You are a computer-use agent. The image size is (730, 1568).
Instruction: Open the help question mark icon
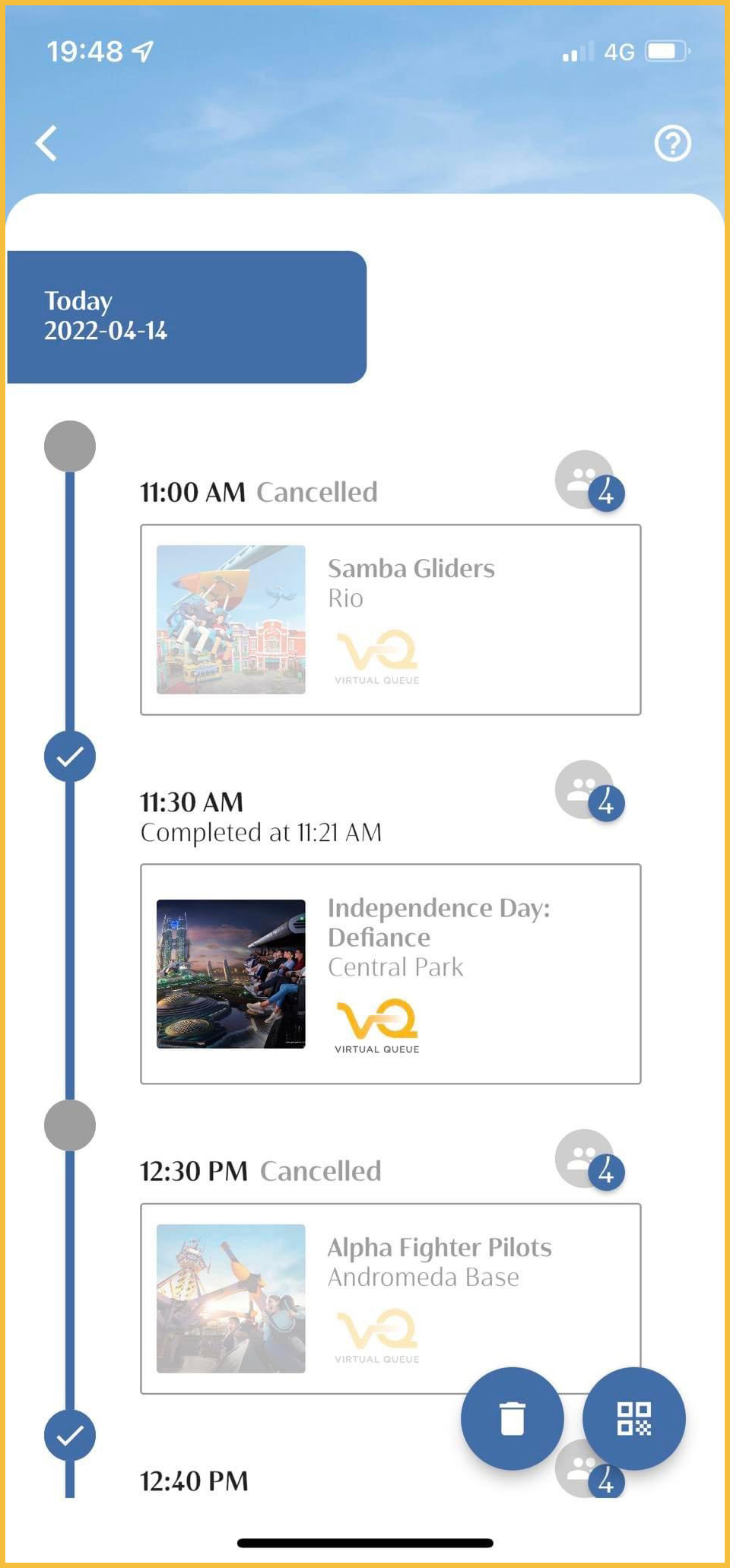click(x=672, y=143)
